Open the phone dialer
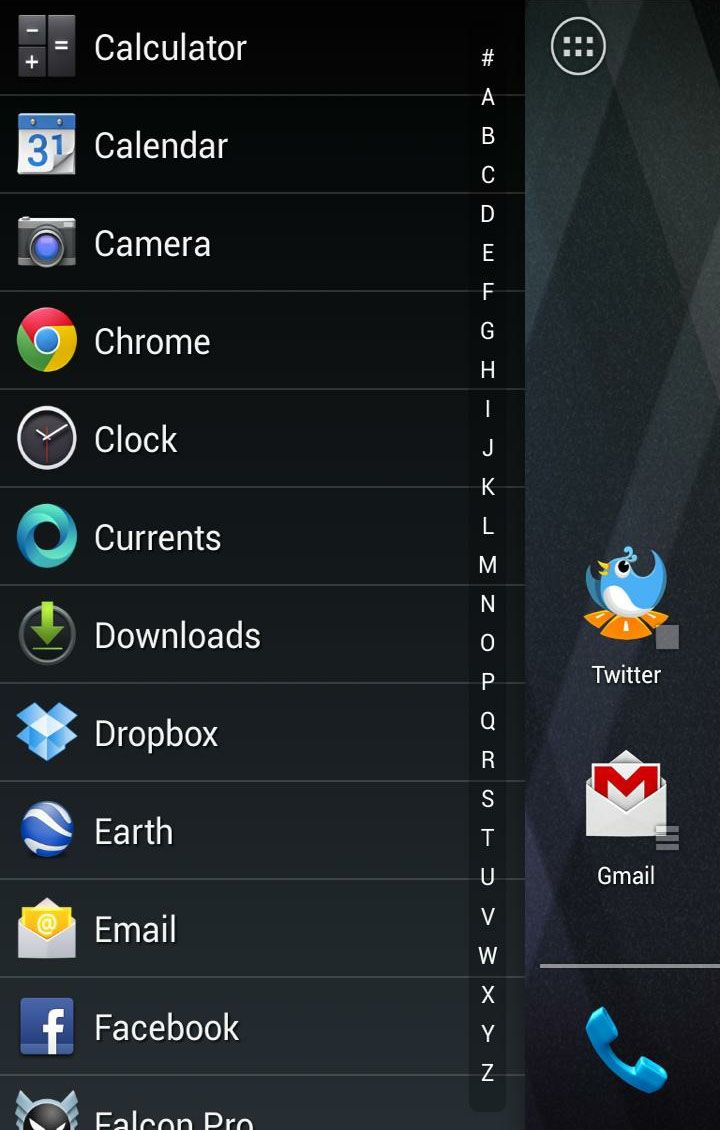The width and height of the screenshot is (720, 1130). [626, 1048]
